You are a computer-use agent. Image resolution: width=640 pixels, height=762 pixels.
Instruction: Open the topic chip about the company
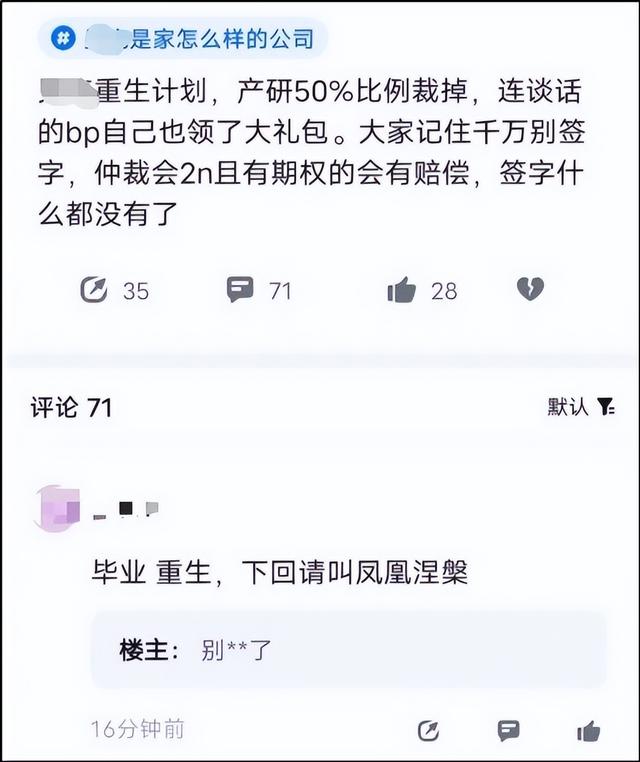(183, 39)
